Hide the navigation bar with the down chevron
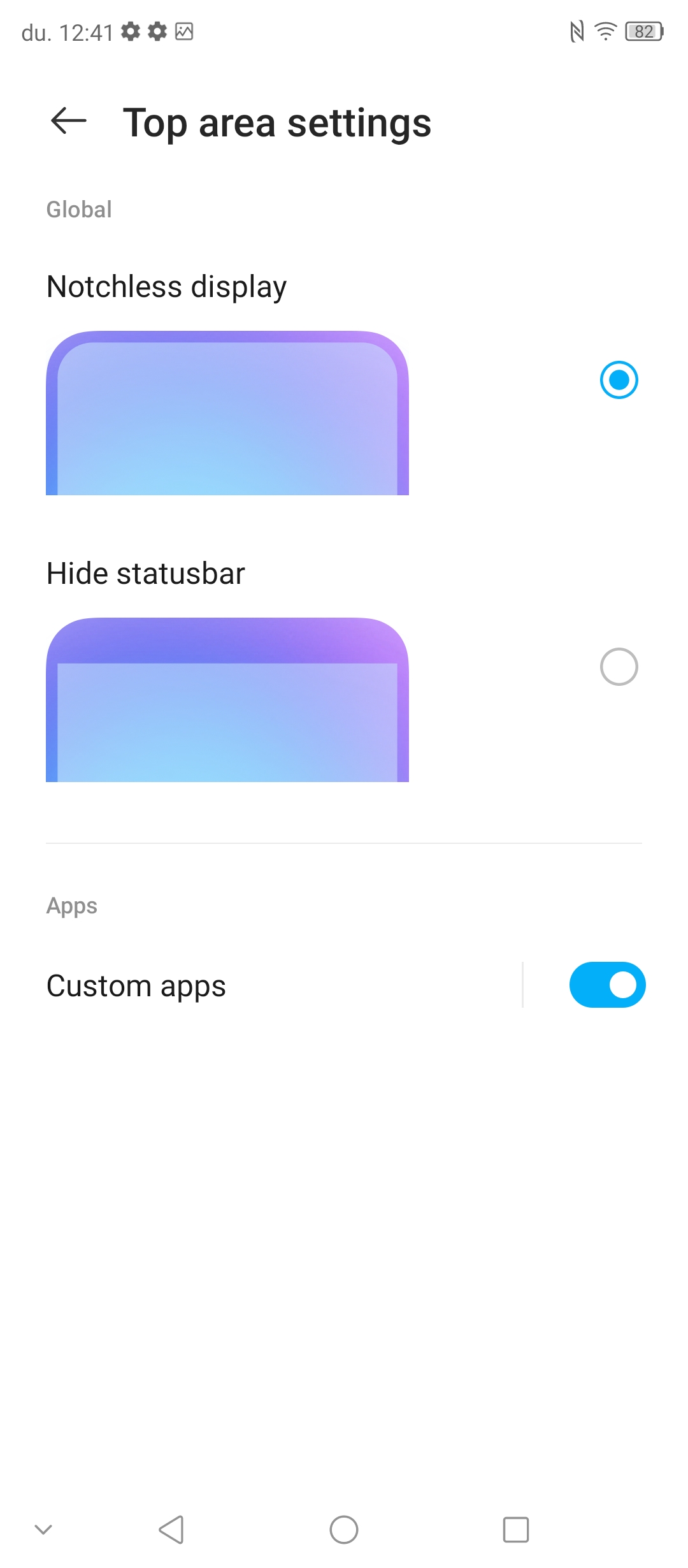 point(43,1530)
